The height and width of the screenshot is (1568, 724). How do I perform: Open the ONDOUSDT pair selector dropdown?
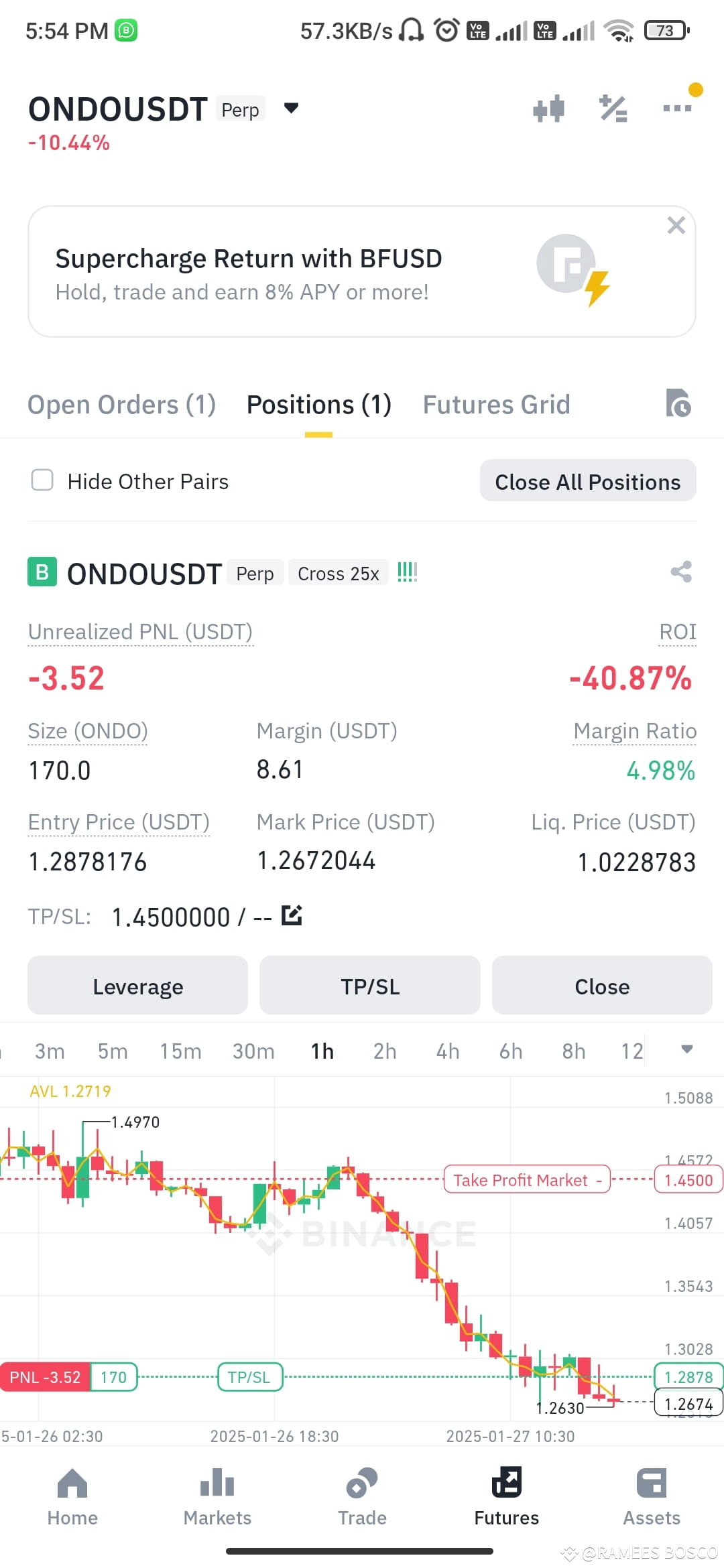pos(291,109)
